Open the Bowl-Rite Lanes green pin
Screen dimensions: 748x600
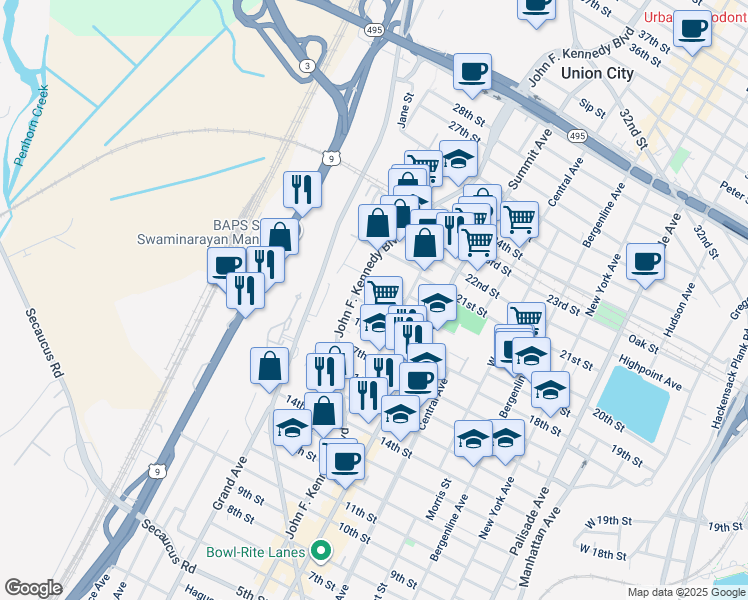coord(321,552)
